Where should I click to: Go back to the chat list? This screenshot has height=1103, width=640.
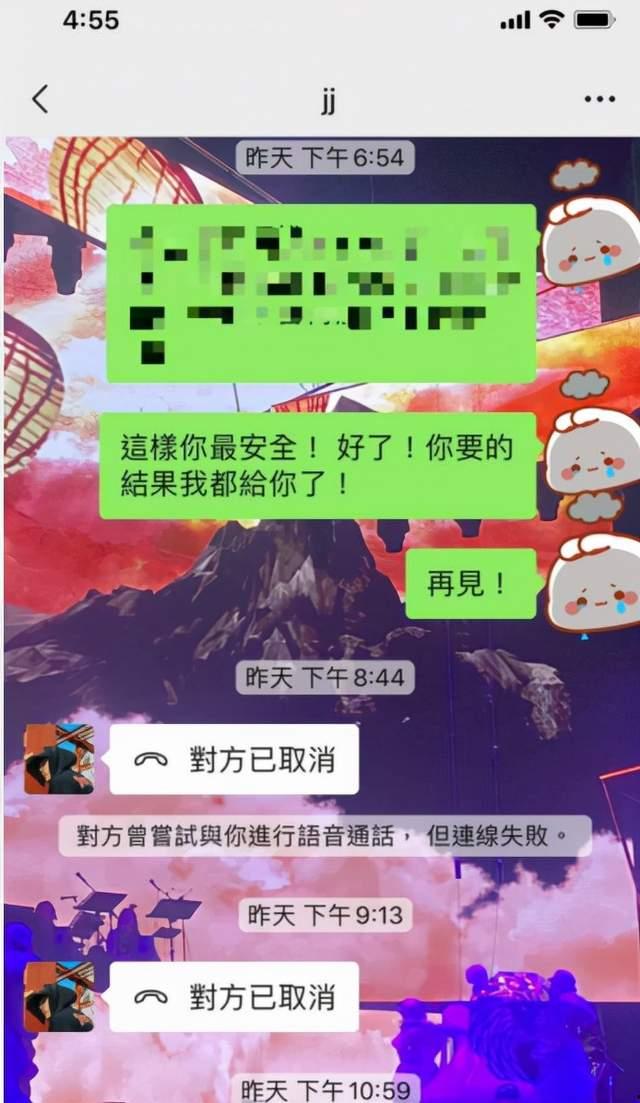pos(40,99)
